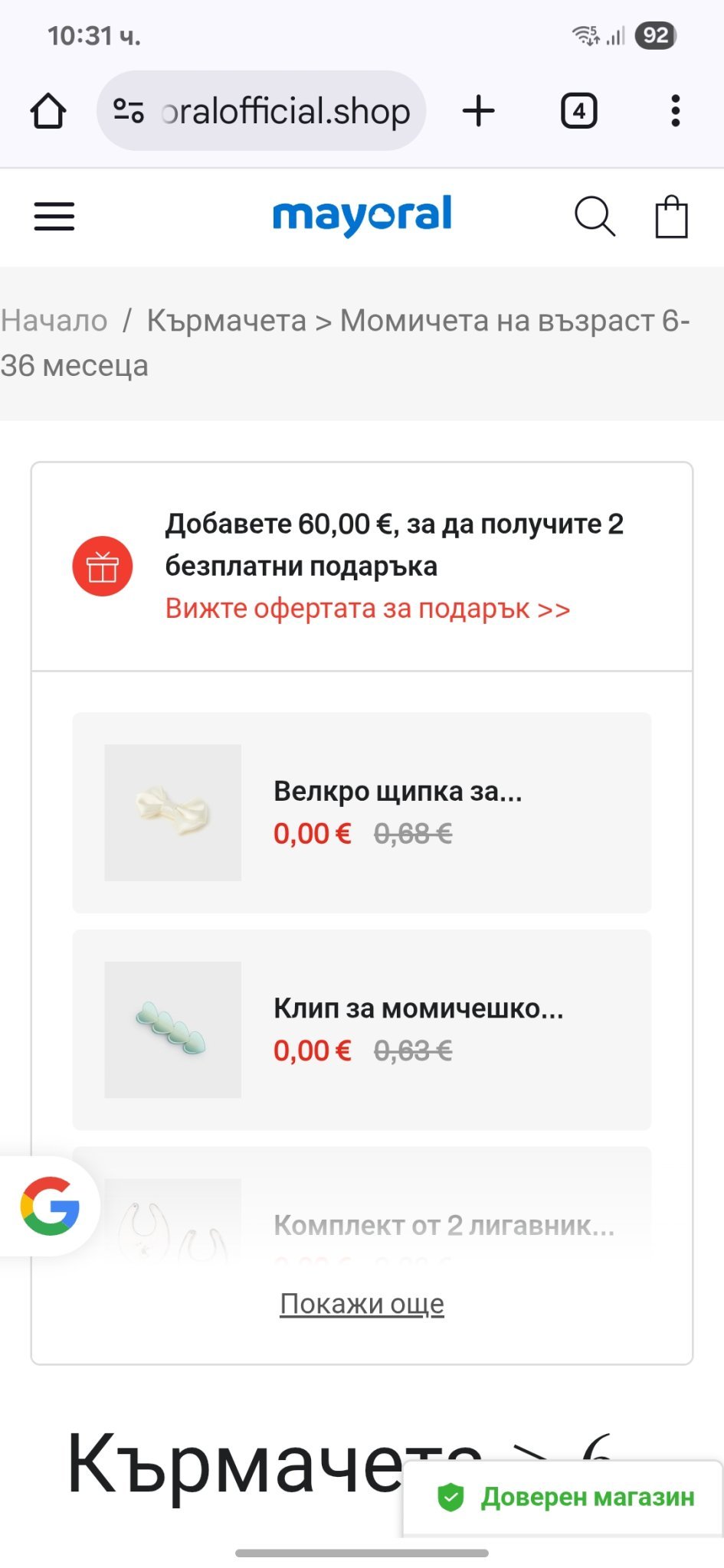Open the Комплект от 2 лигавник gift item
This screenshot has width=724, height=1568.
[x=444, y=1225]
